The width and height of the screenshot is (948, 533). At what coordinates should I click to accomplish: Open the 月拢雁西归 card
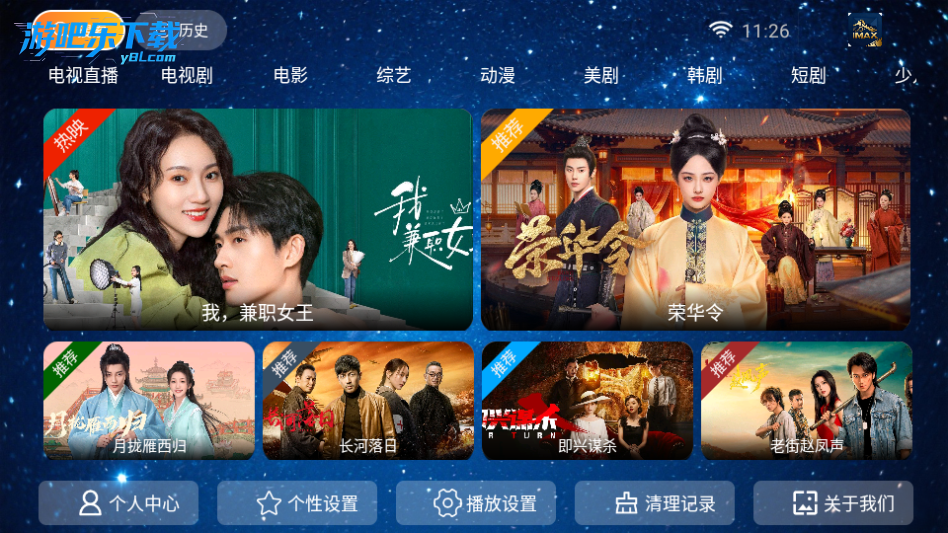coord(149,400)
